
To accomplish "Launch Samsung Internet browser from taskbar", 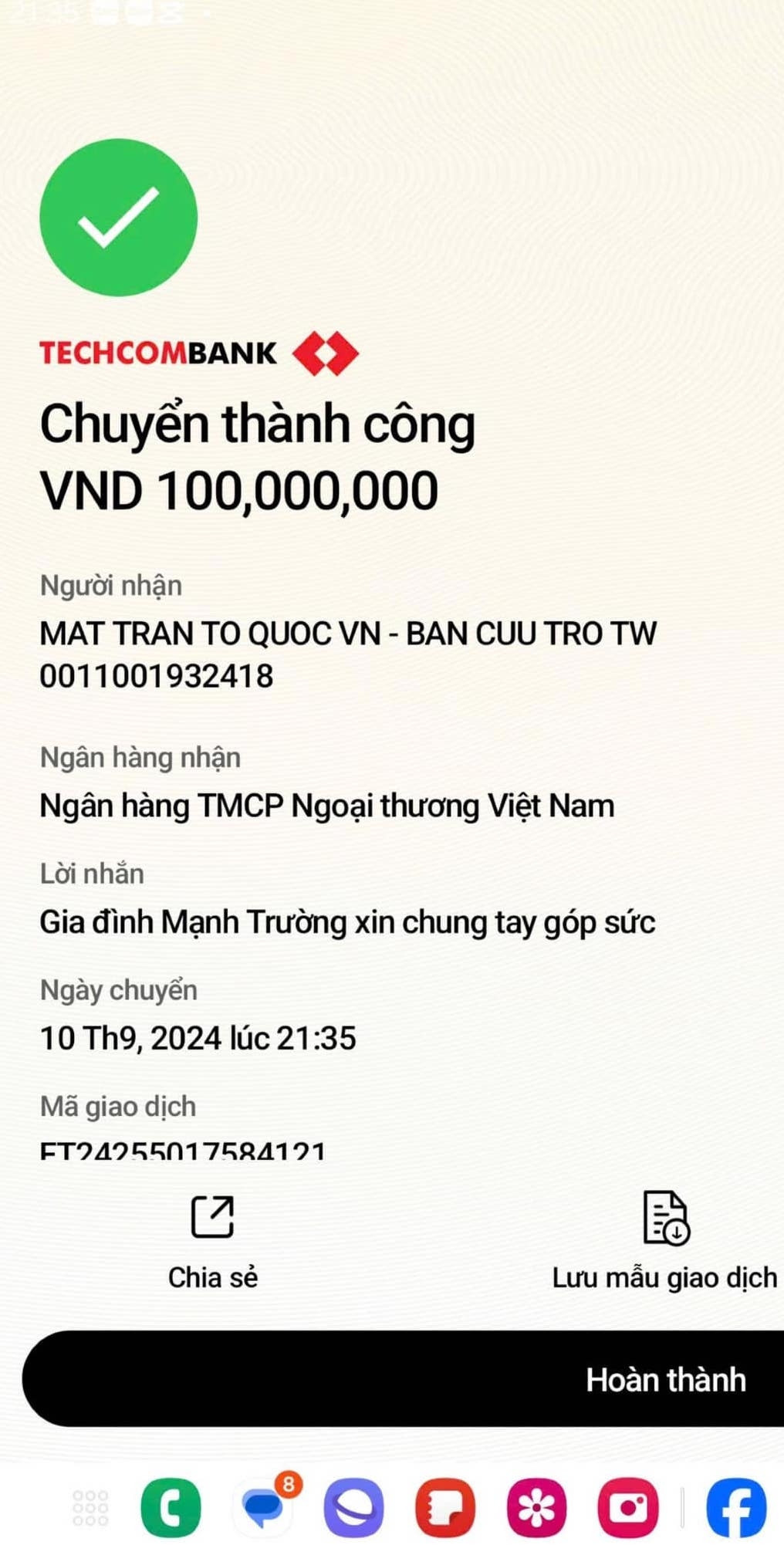I will pyautogui.click(x=354, y=1506).
